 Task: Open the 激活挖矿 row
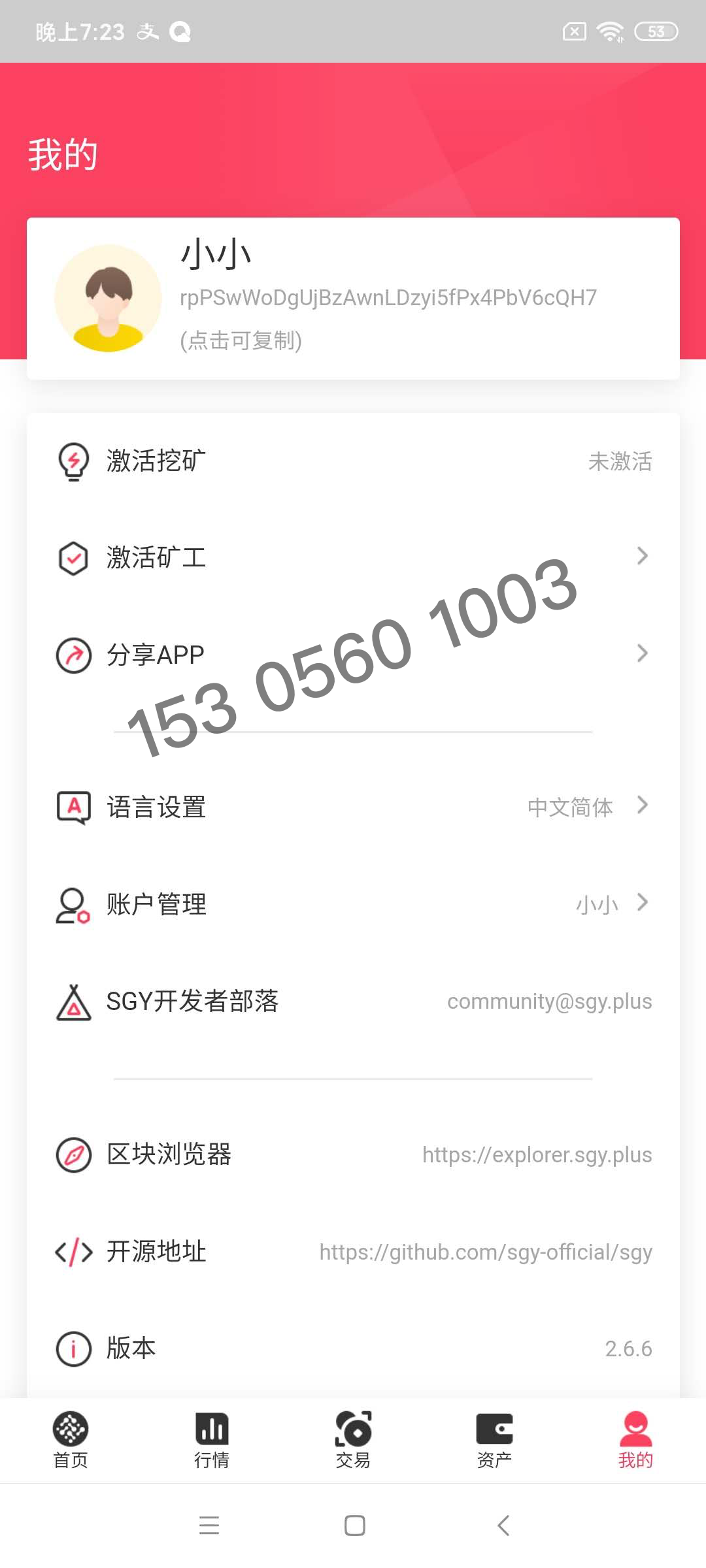pyautogui.click(x=353, y=461)
